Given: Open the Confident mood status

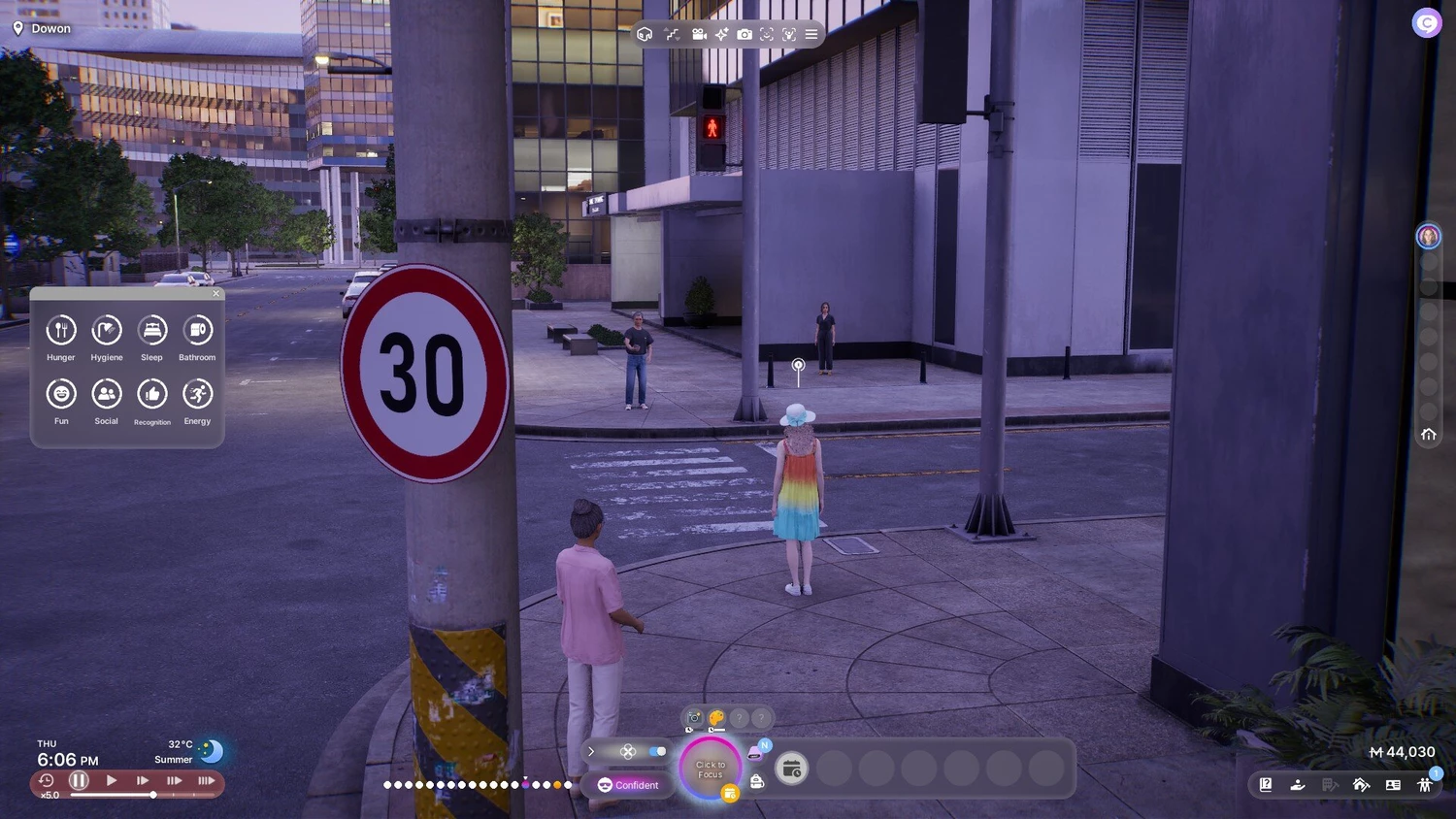Looking at the screenshot, I should (628, 785).
